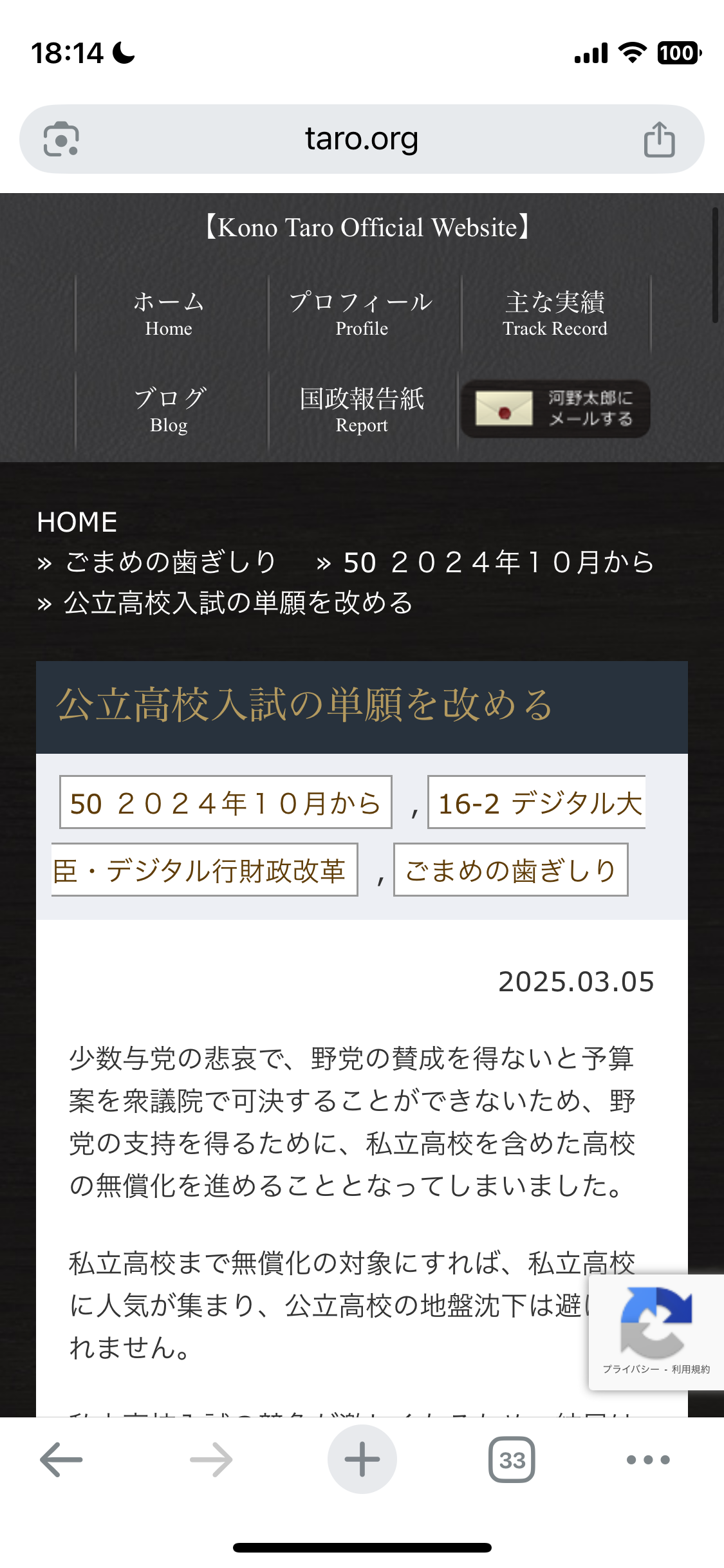
Task: Go to プロフィール Profile page
Action: (x=362, y=313)
